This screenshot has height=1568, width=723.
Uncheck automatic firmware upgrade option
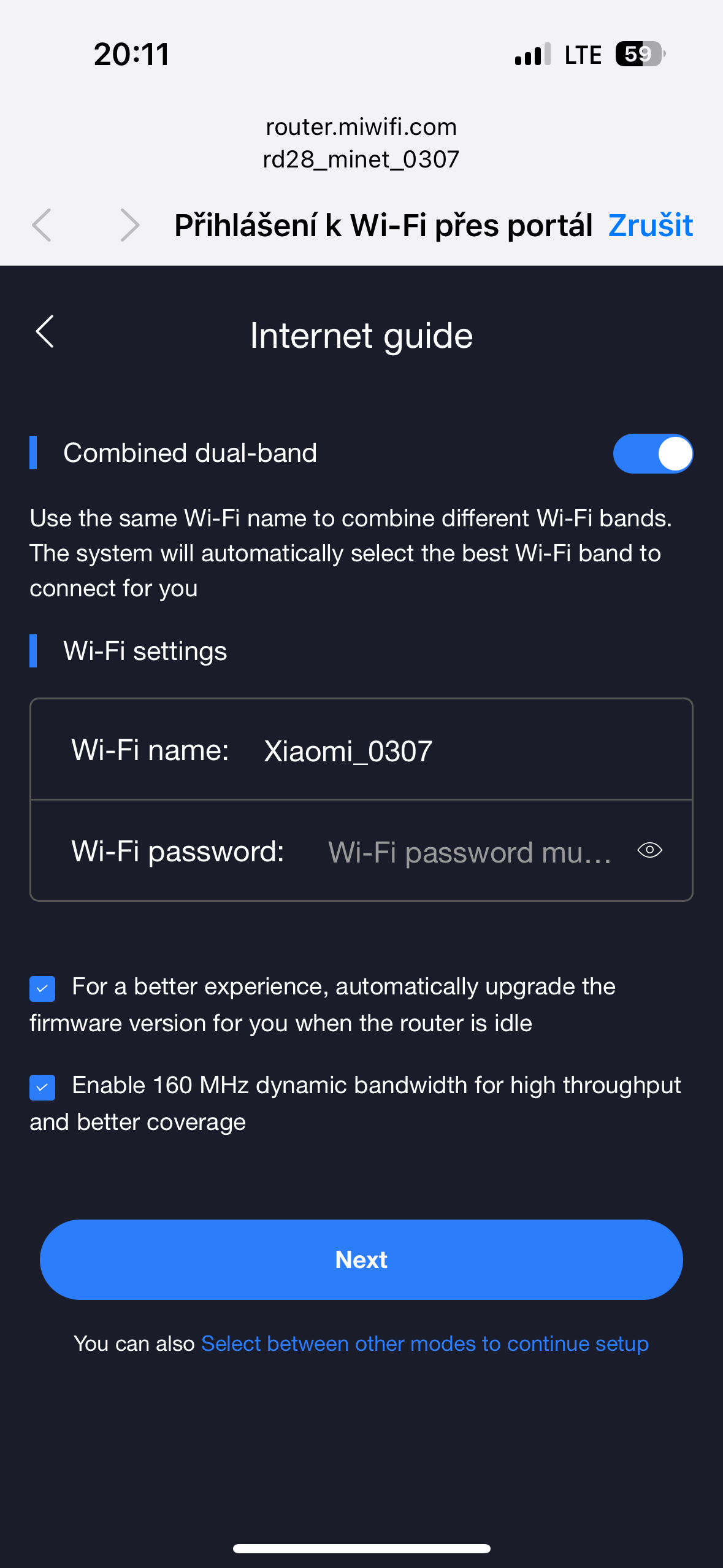(42, 988)
